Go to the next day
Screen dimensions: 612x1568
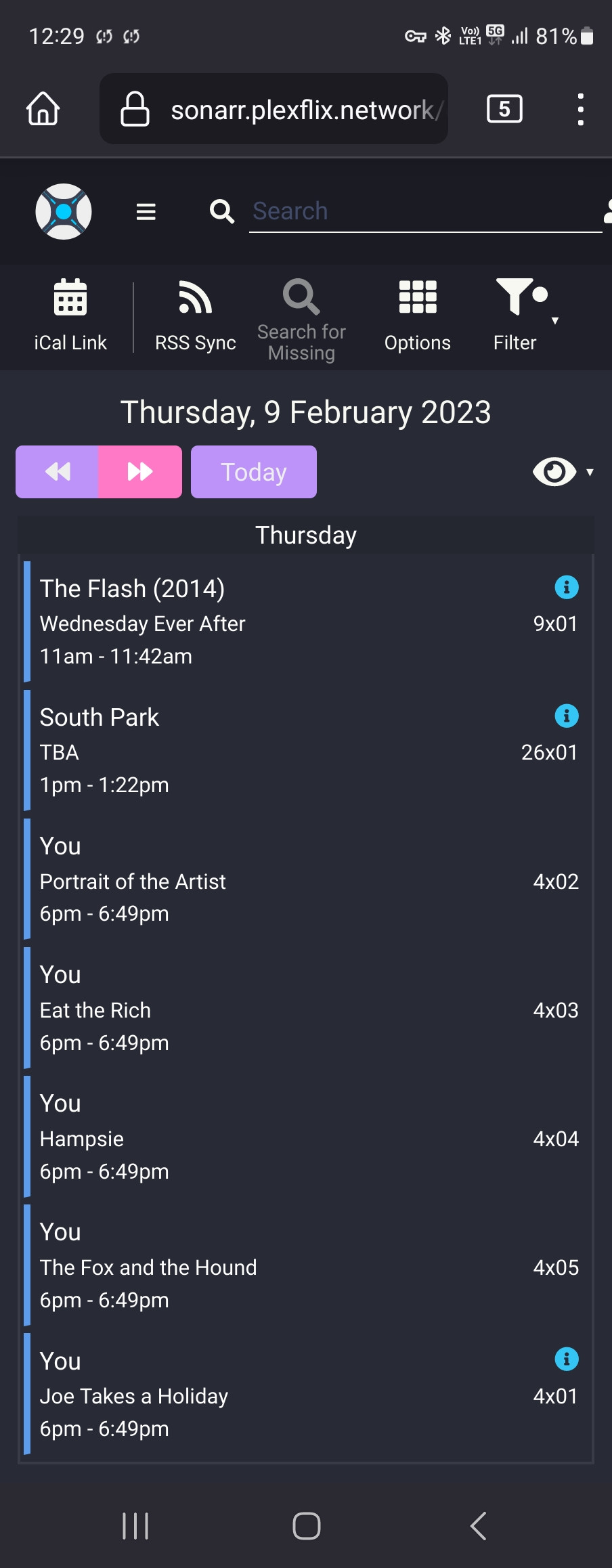tap(140, 472)
